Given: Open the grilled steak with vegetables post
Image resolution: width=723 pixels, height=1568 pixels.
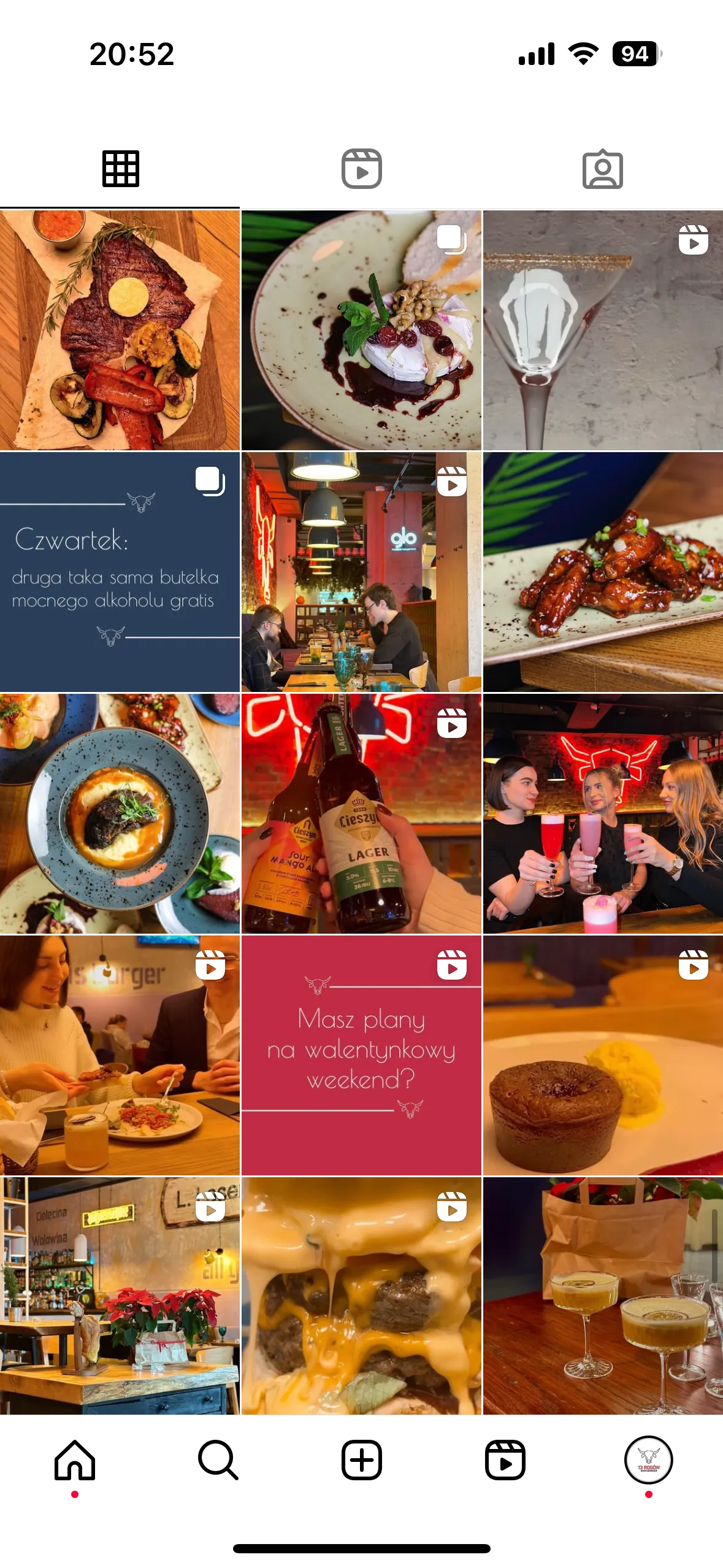Looking at the screenshot, I should (x=120, y=330).
